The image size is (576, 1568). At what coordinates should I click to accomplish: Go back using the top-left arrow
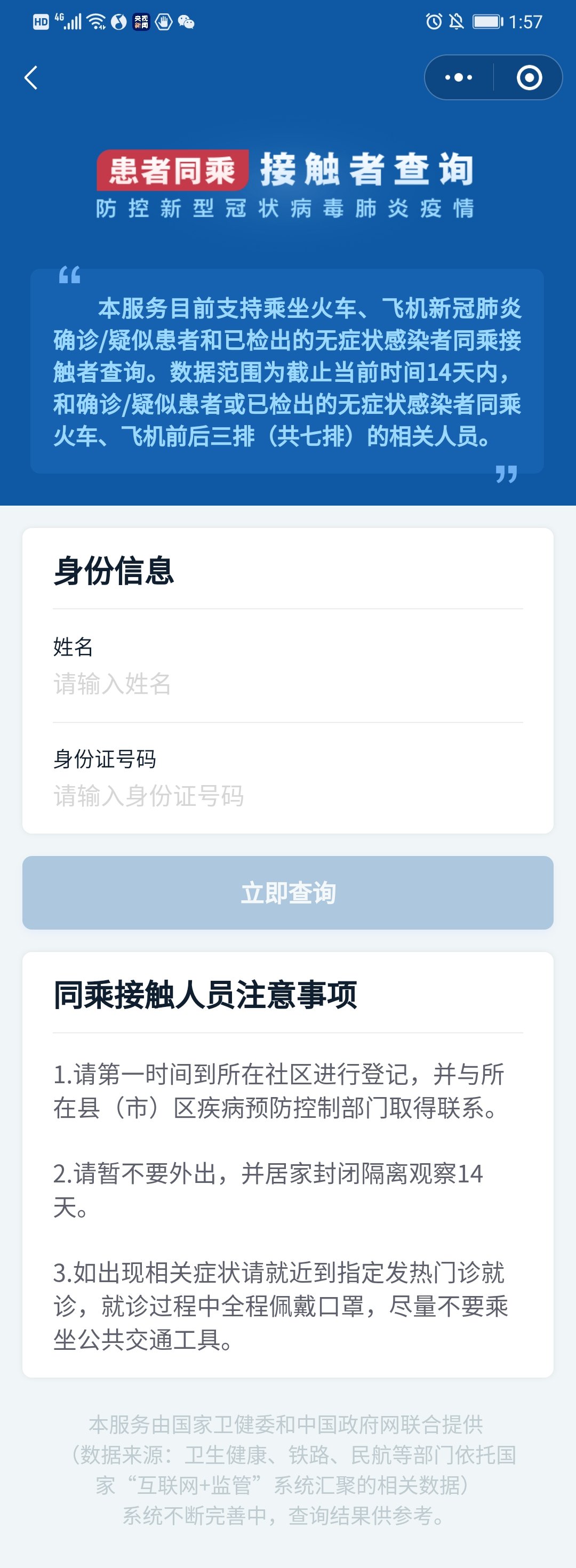click(31, 78)
